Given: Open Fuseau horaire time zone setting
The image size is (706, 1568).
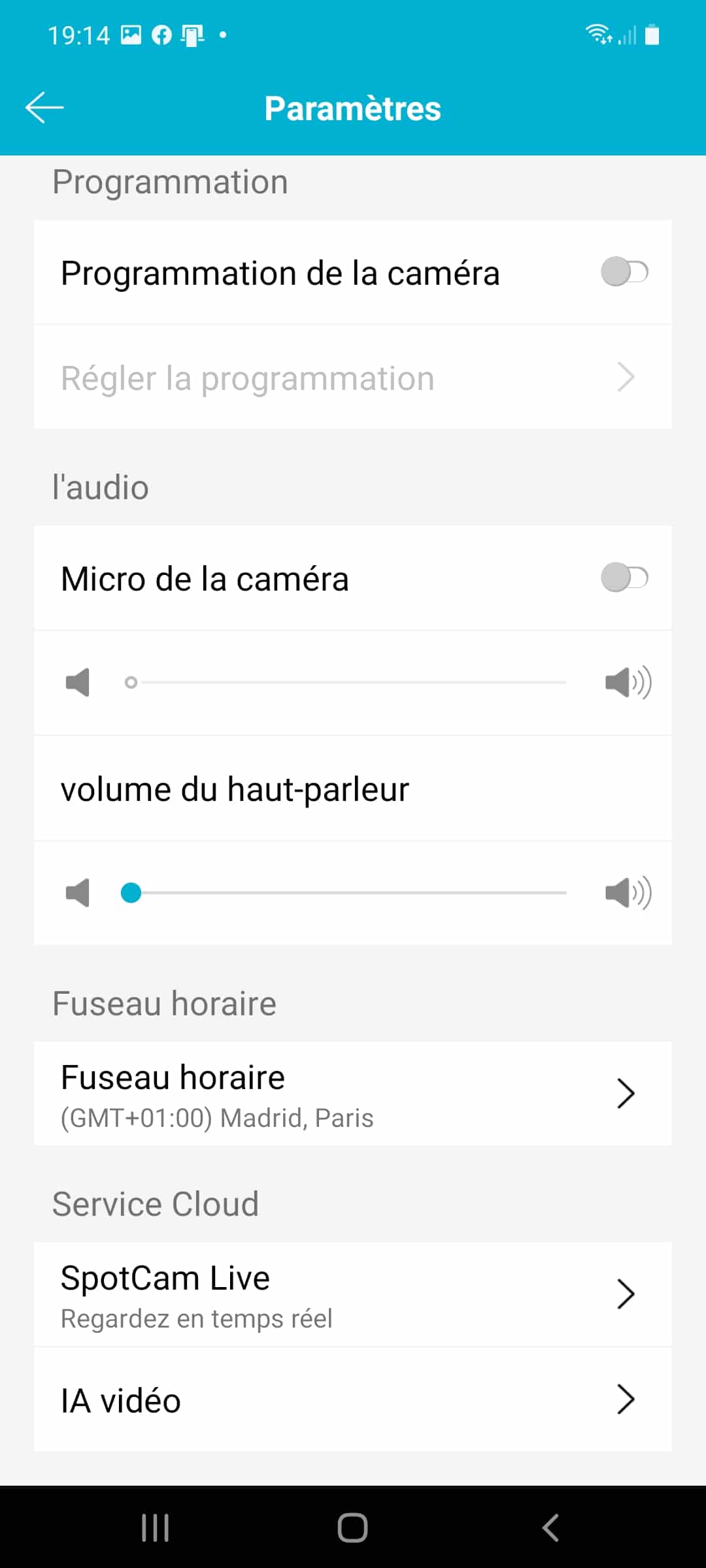Looking at the screenshot, I should (353, 1094).
